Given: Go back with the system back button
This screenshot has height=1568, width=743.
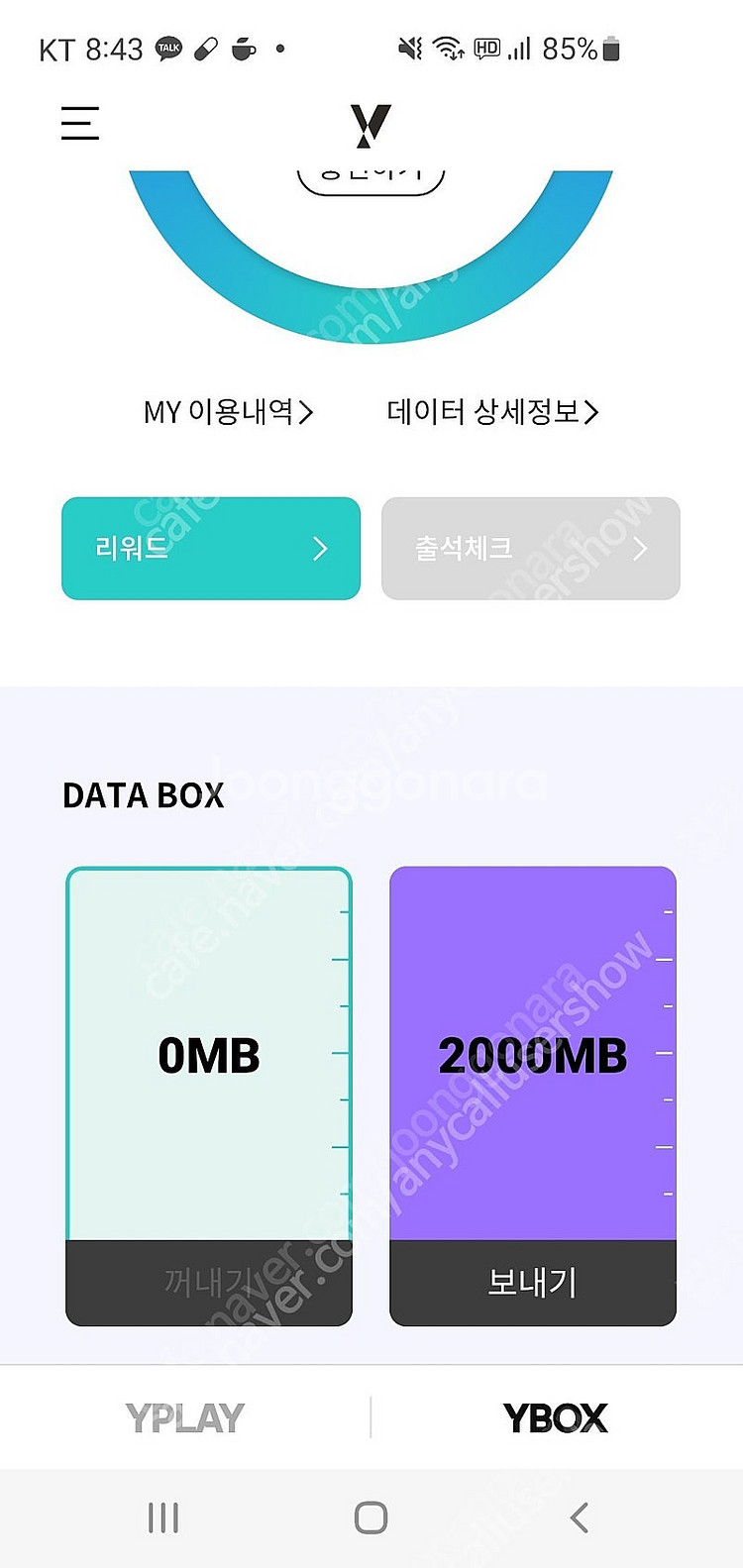Looking at the screenshot, I should pyautogui.click(x=580, y=1517).
